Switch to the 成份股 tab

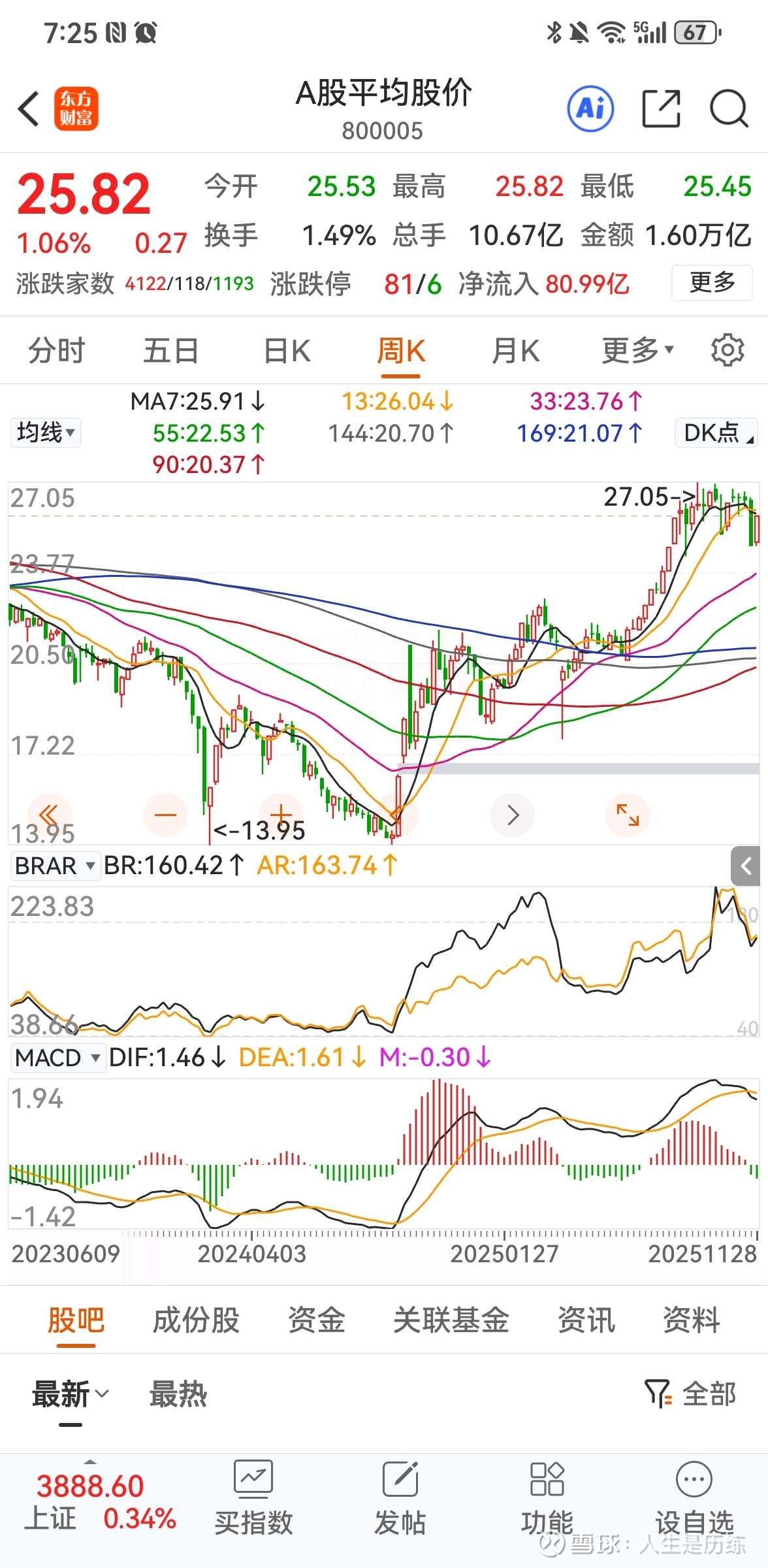click(x=196, y=1320)
